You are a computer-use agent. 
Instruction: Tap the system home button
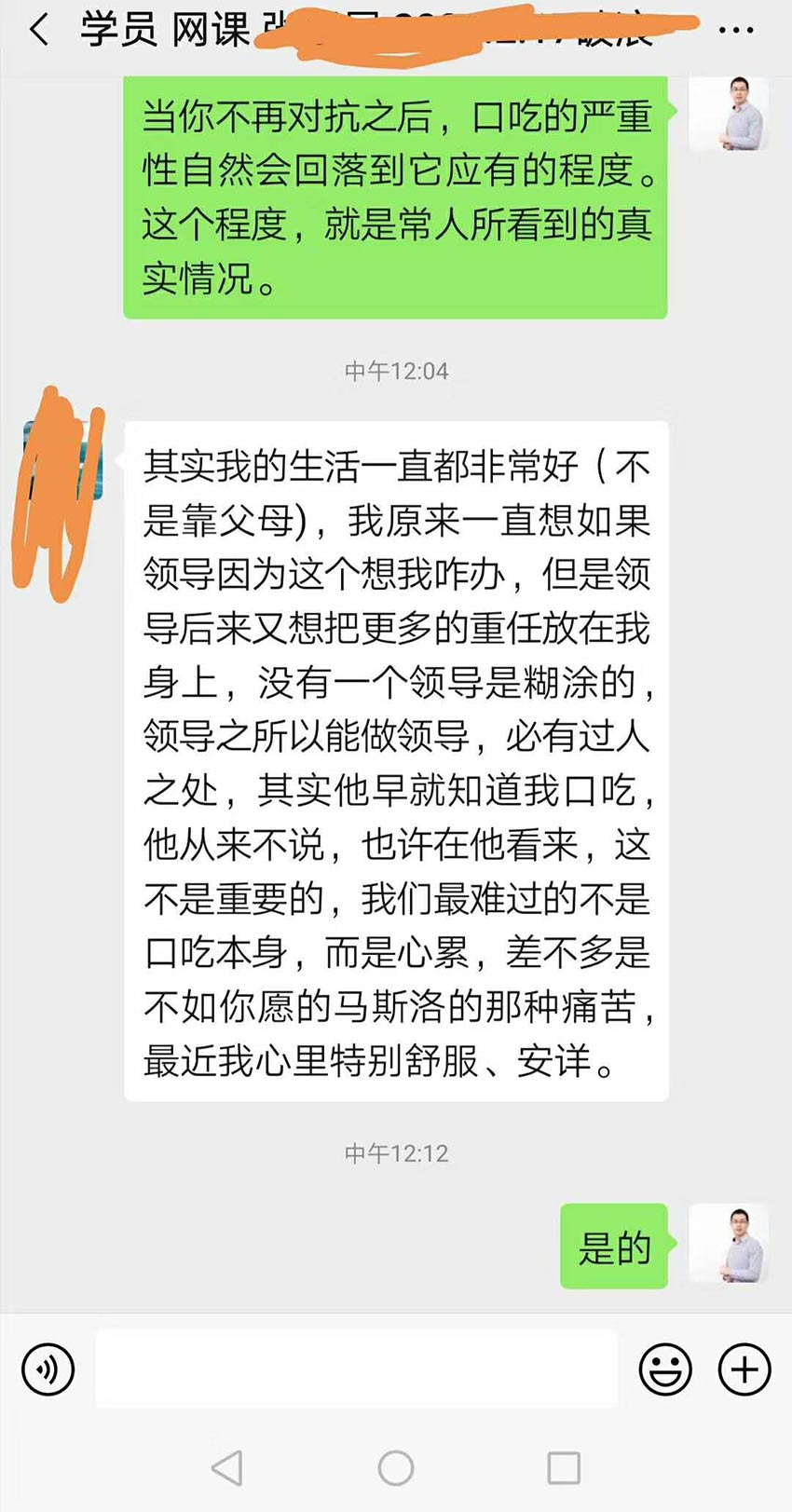click(x=396, y=1467)
